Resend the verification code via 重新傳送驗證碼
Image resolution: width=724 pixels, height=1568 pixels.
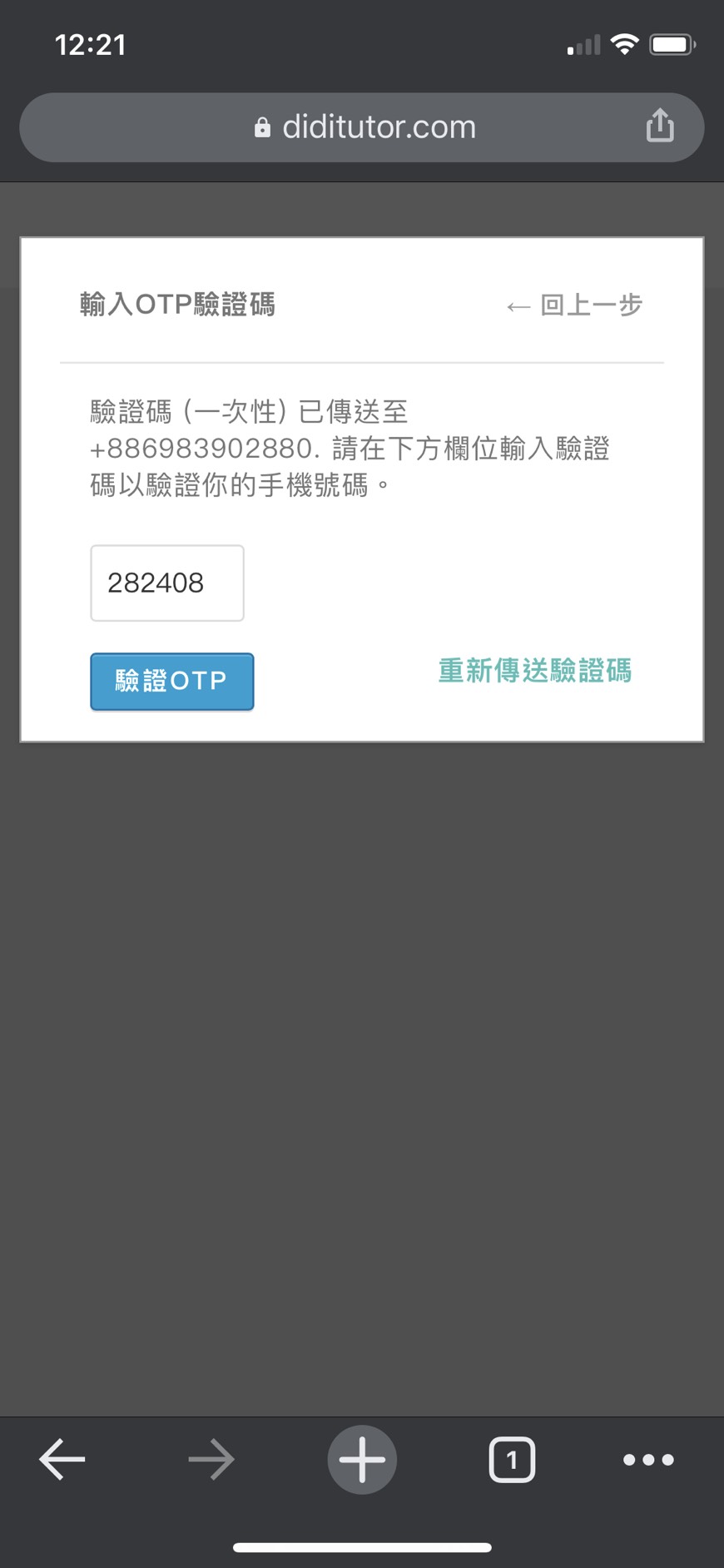535,671
